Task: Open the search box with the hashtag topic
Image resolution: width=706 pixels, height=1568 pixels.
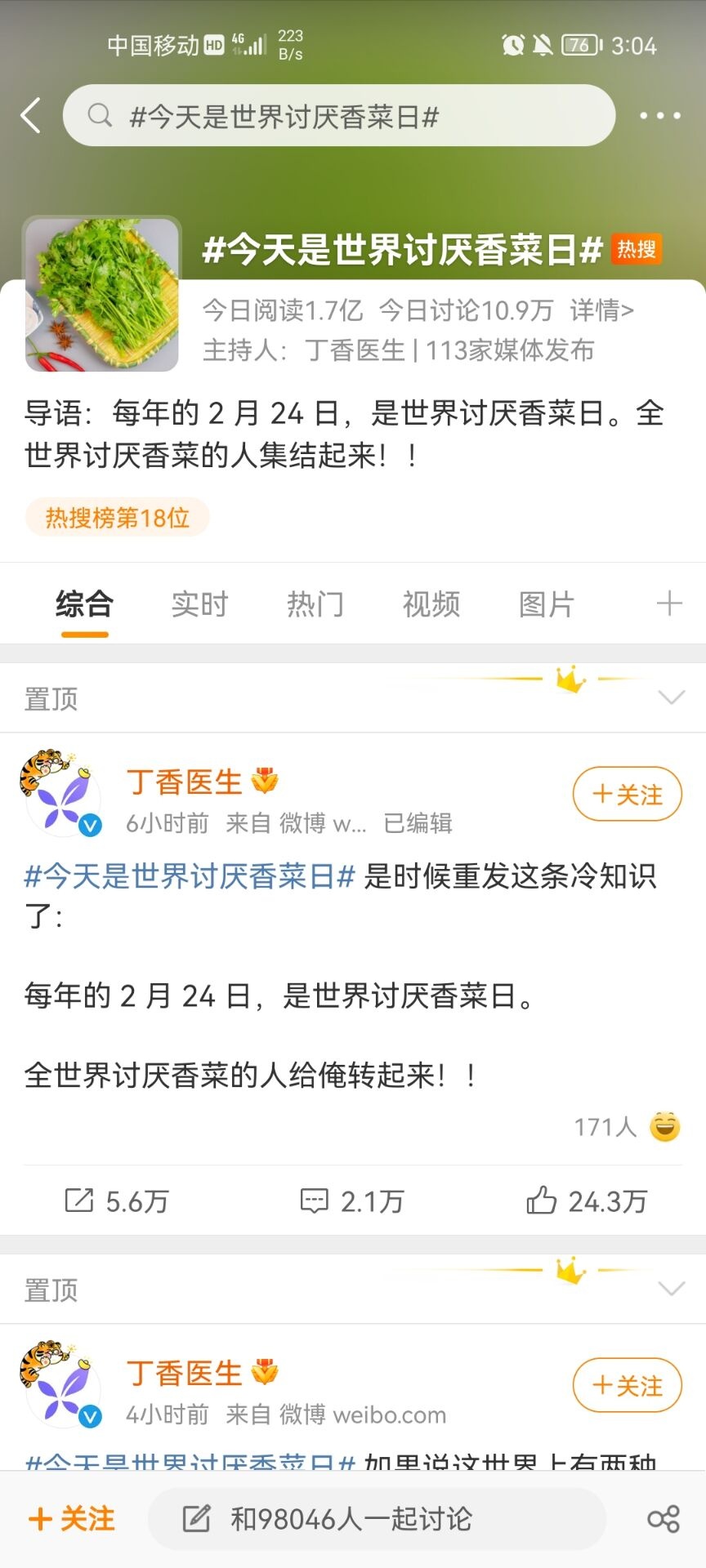Action: tap(338, 116)
